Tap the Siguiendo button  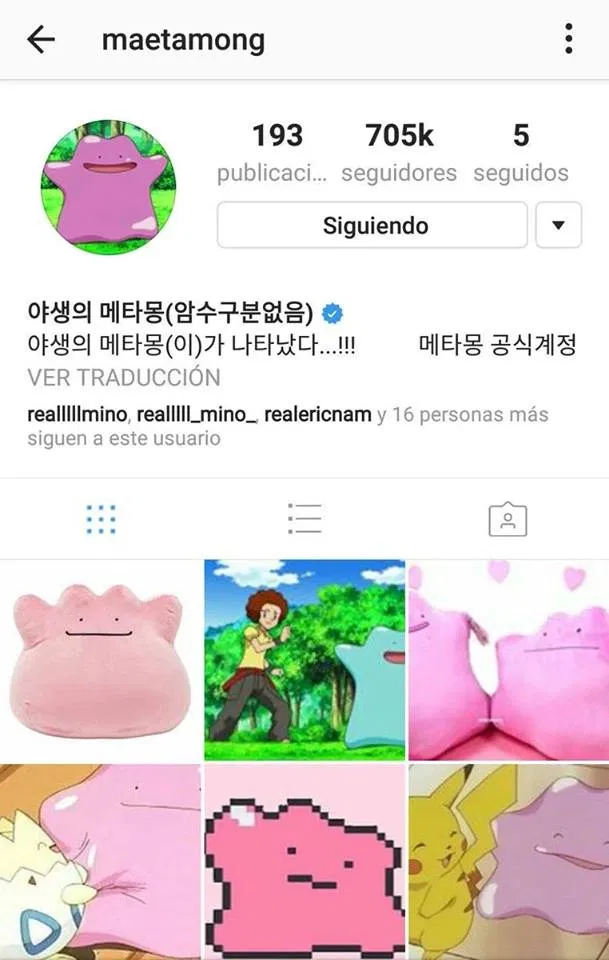tap(371, 225)
